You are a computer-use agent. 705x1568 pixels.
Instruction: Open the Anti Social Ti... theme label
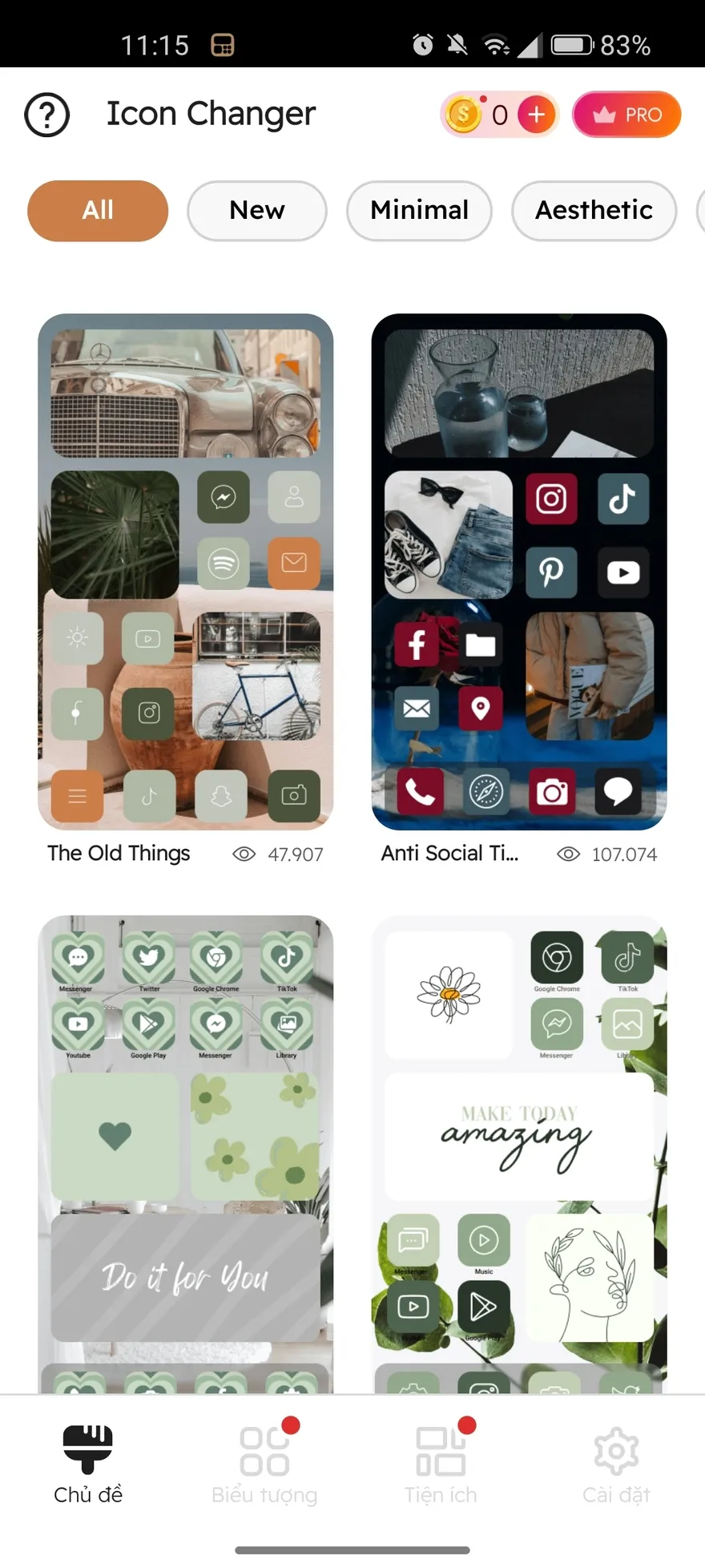pyautogui.click(x=449, y=853)
